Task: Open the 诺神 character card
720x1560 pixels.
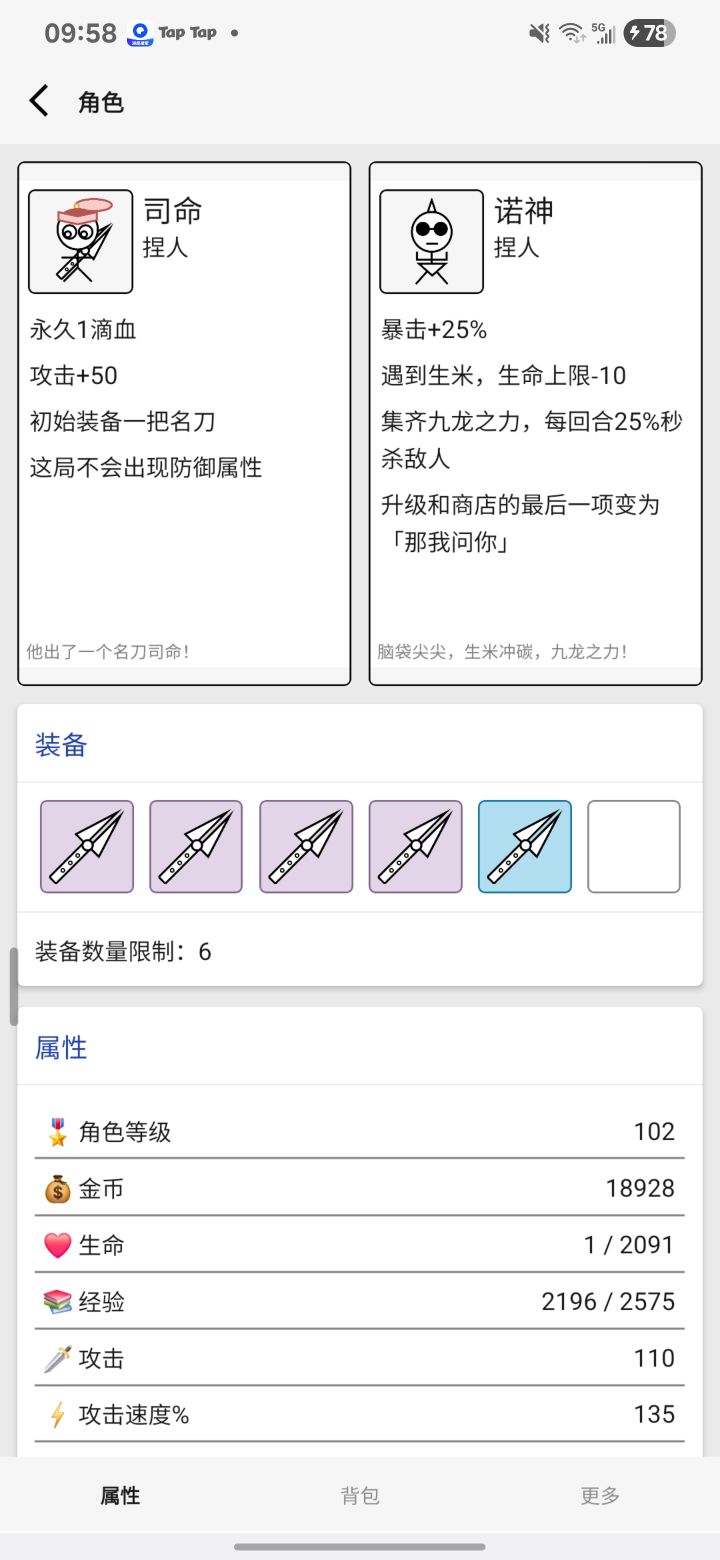Action: (x=535, y=423)
